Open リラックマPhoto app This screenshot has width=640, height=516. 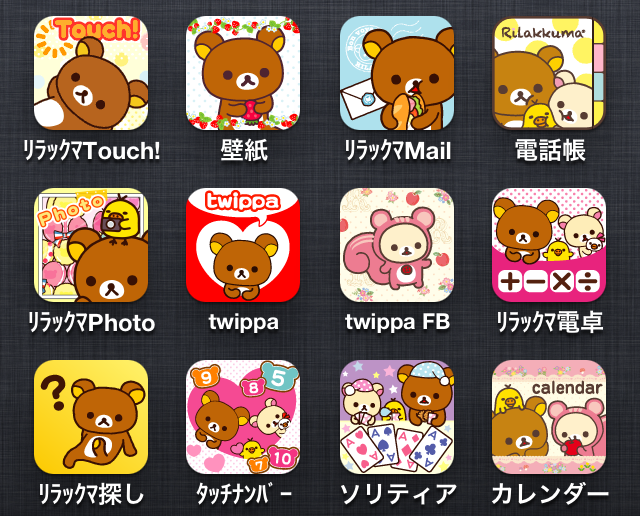[x=91, y=245]
